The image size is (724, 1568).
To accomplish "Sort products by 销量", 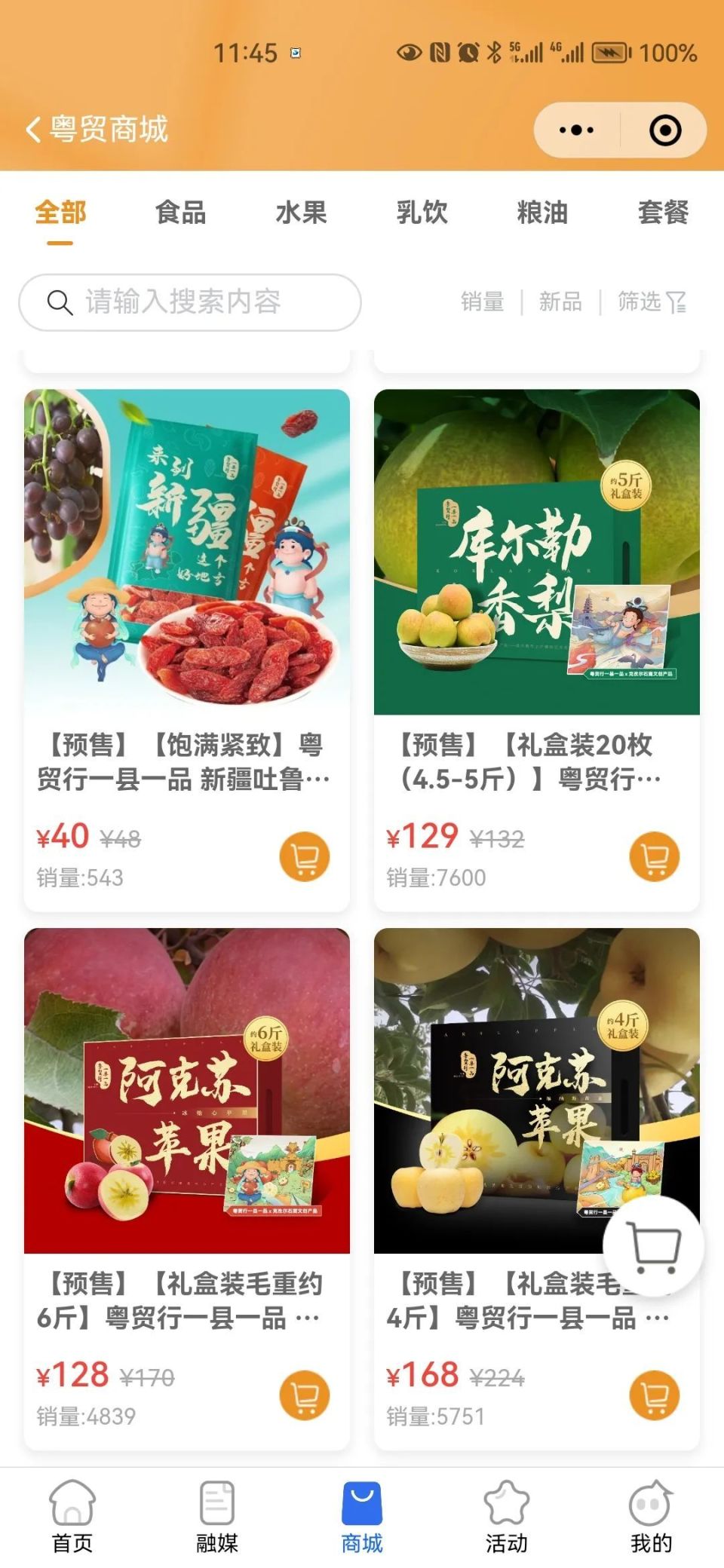I will [x=483, y=302].
